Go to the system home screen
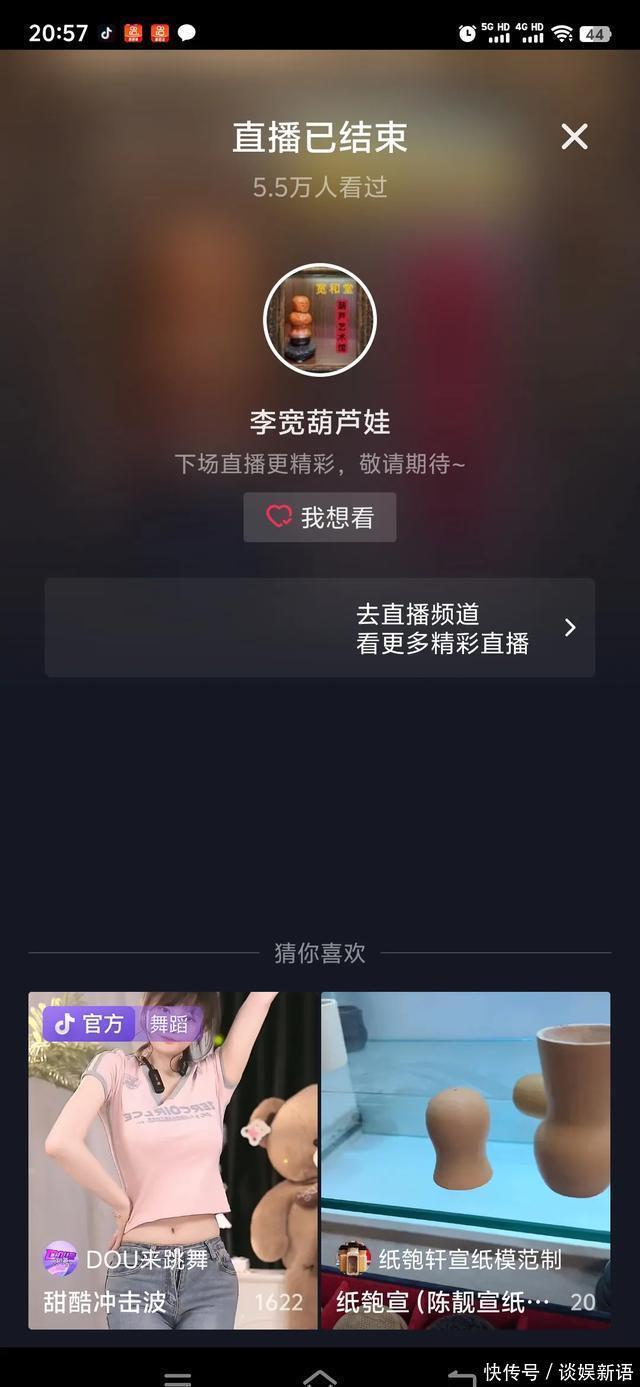This screenshot has width=640, height=1387. click(x=320, y=1378)
